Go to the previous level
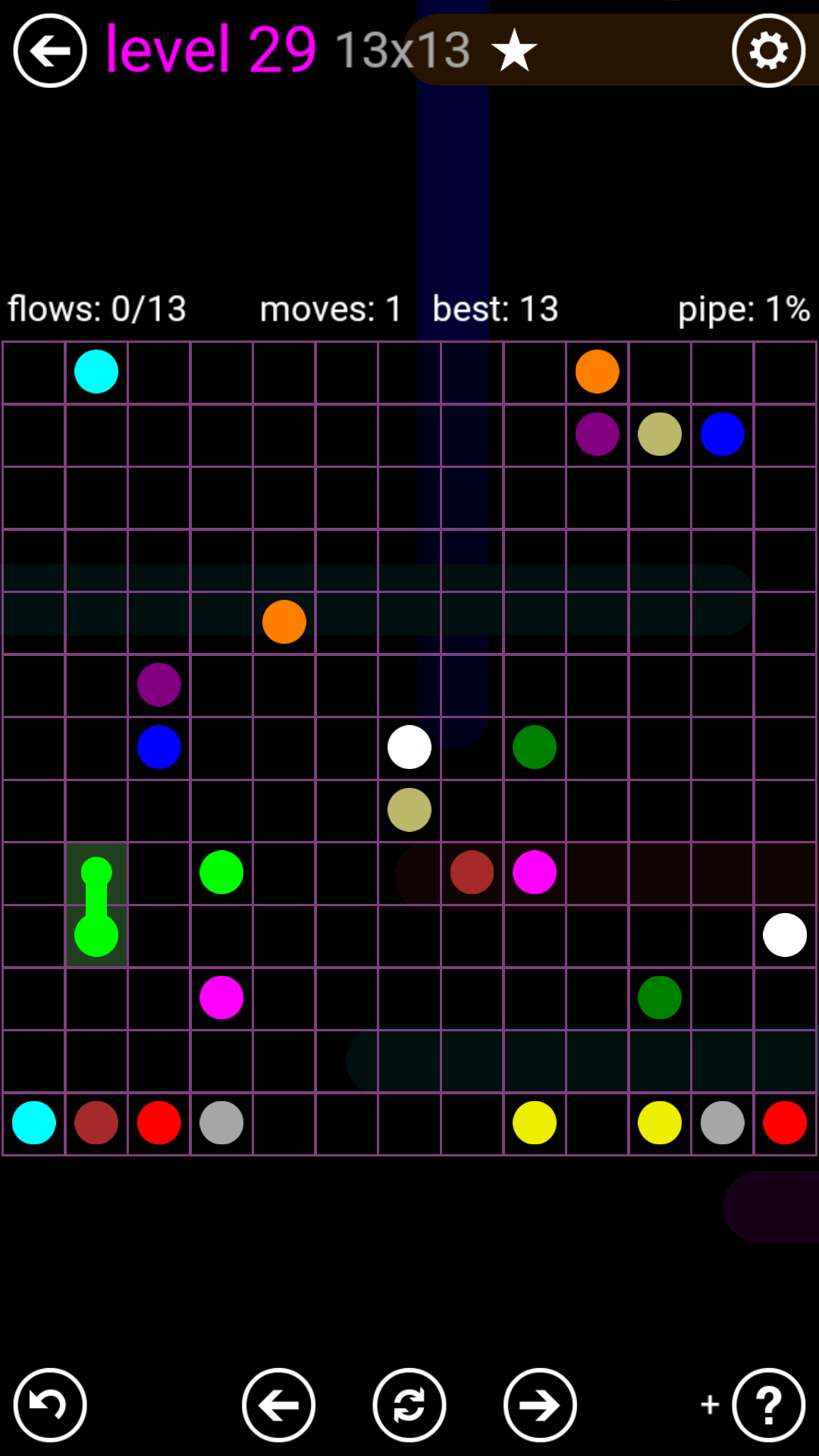 (278, 1405)
